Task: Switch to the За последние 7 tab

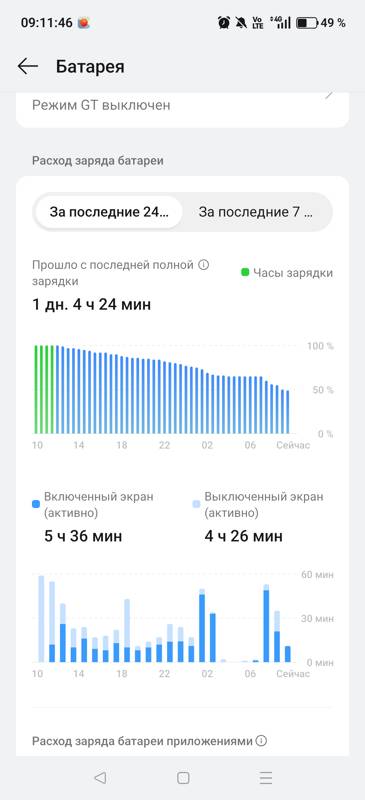Action: click(256, 212)
